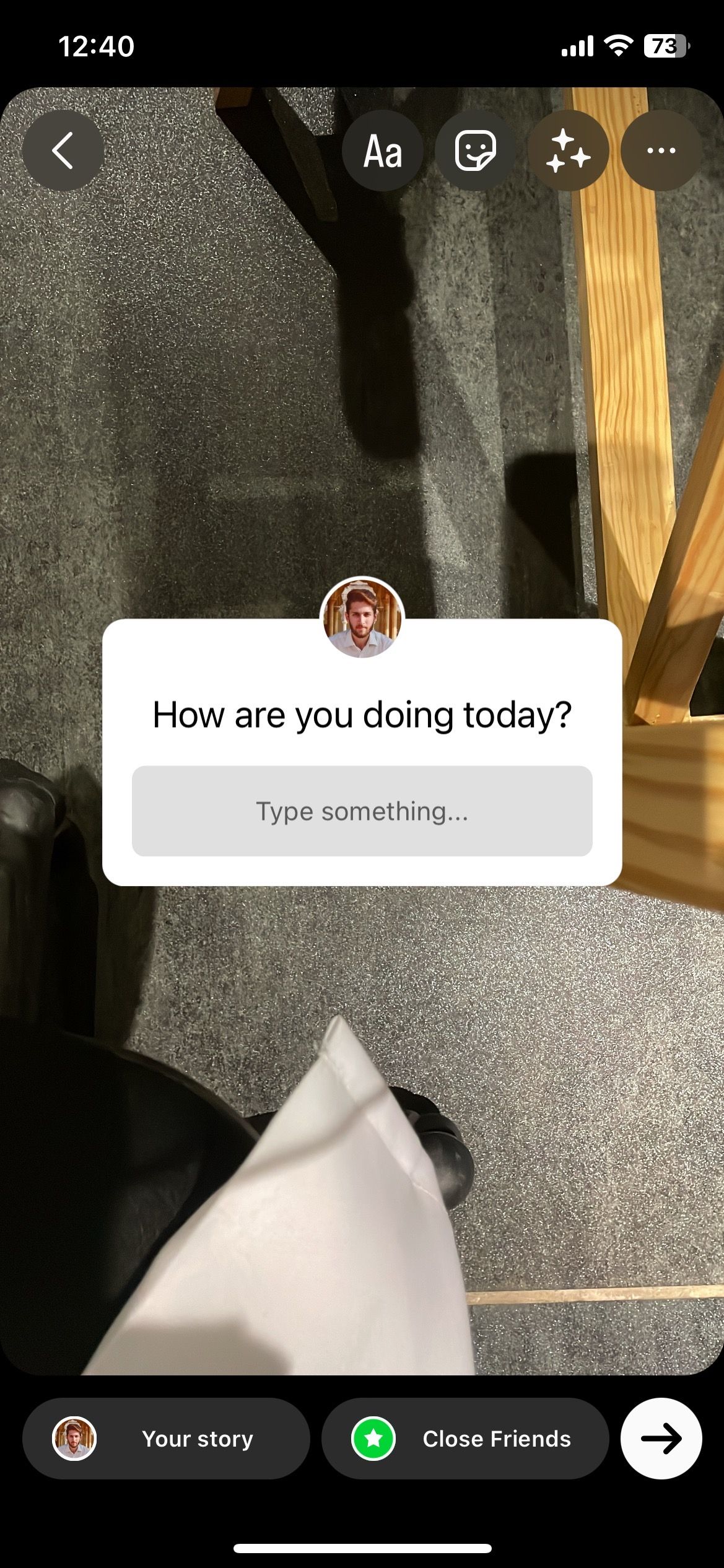Open the sticker picker
Image resolution: width=724 pixels, height=1568 pixels.
pos(476,150)
